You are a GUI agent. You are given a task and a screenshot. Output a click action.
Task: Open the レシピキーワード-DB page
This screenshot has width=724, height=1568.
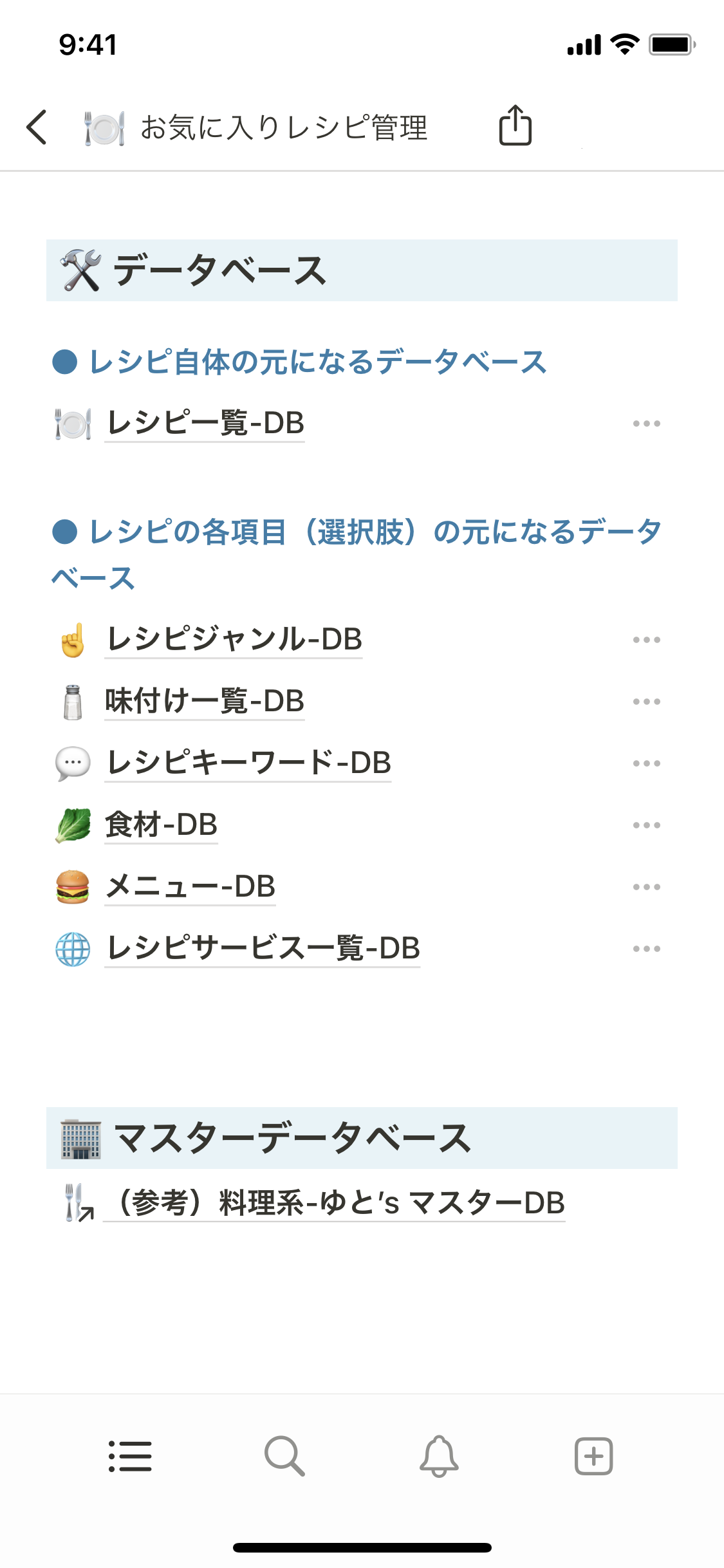pyautogui.click(x=248, y=763)
